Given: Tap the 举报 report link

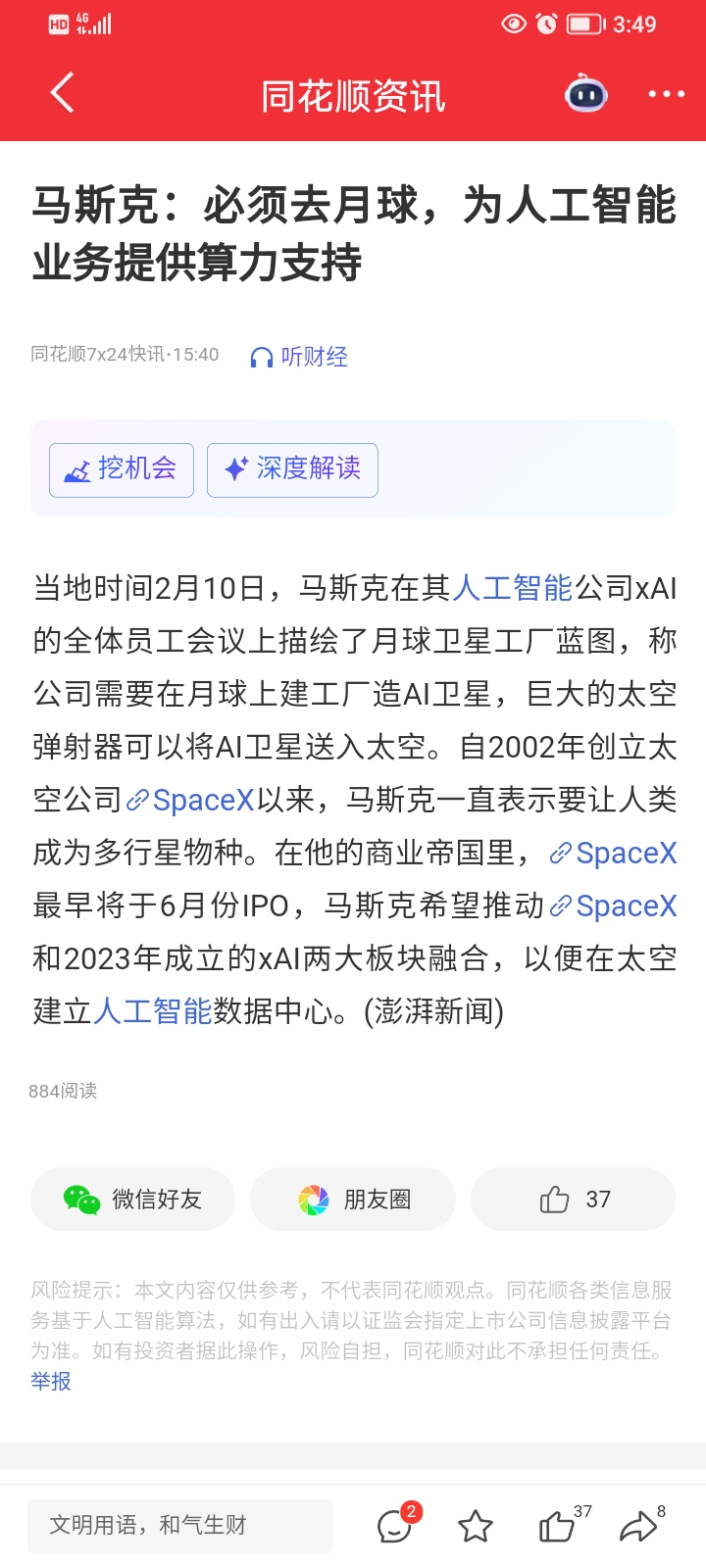Looking at the screenshot, I should (51, 1382).
